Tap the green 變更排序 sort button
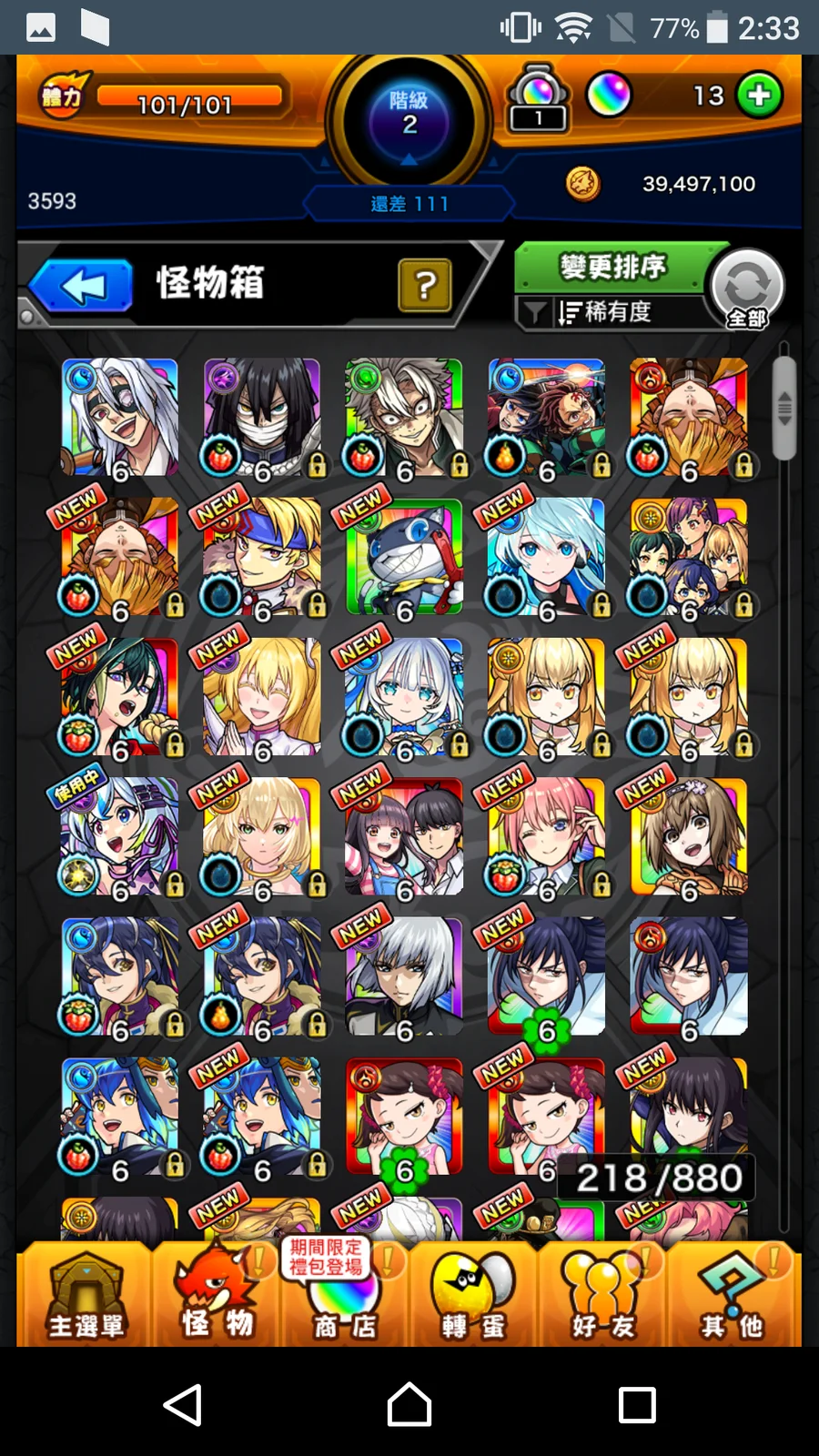 point(612,267)
